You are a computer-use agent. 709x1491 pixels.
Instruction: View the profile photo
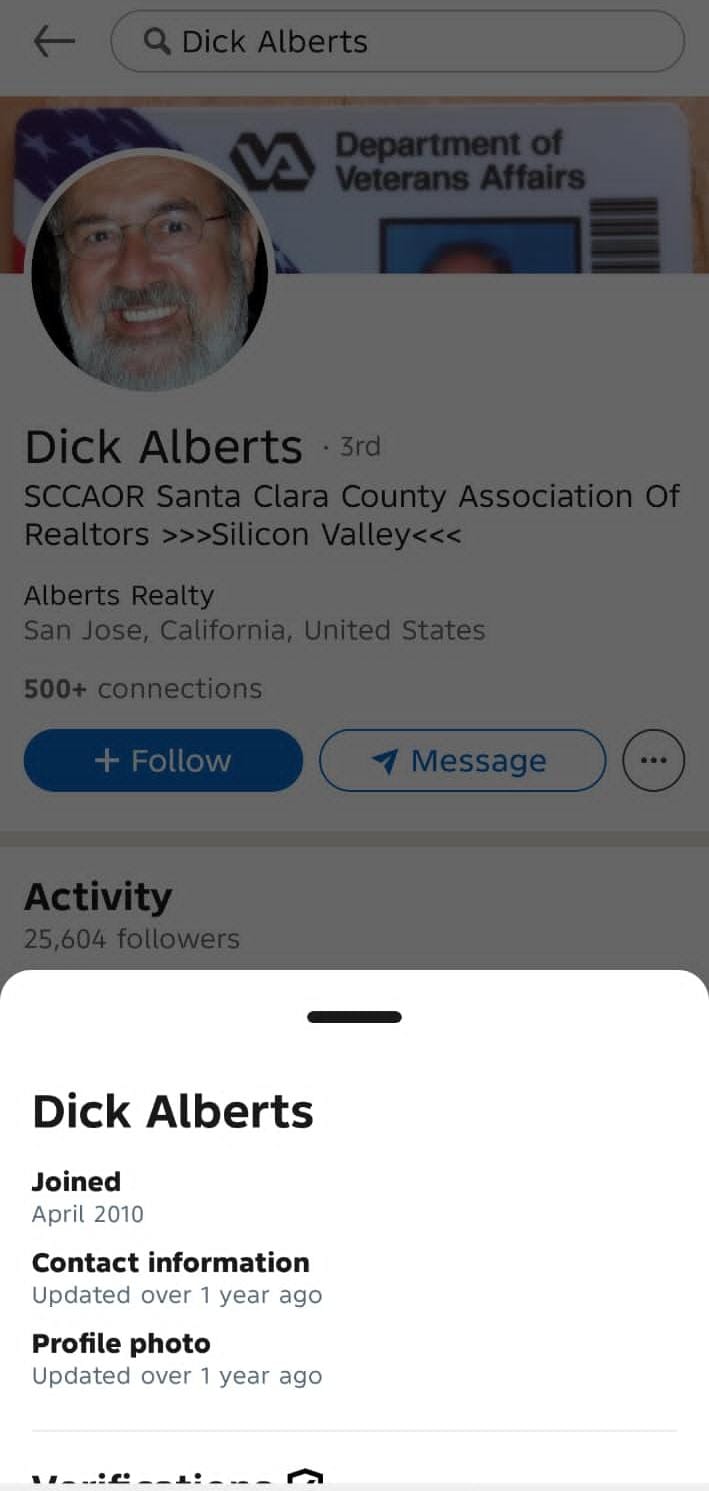point(150,271)
